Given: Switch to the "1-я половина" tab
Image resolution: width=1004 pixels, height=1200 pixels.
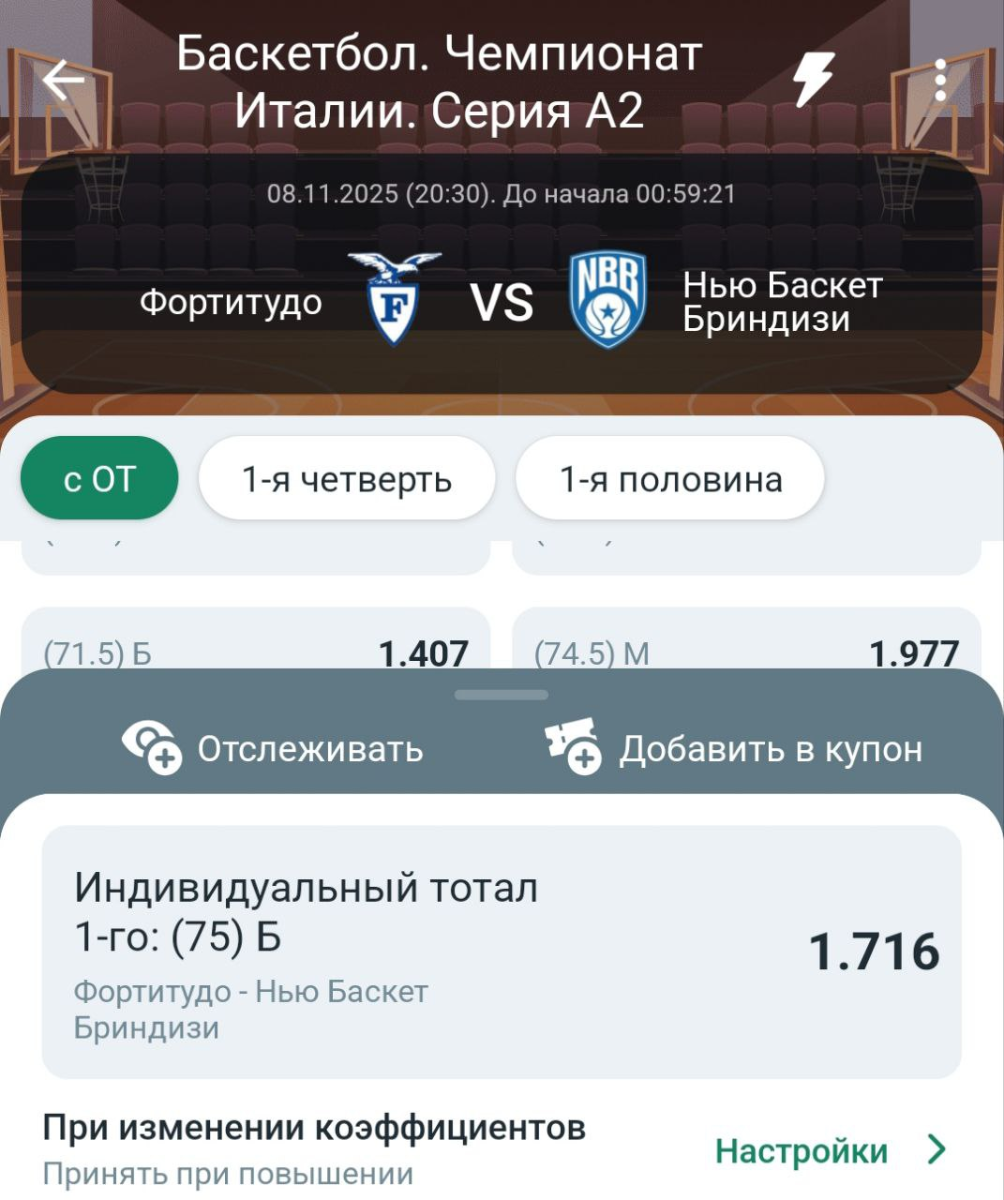Looking at the screenshot, I should tap(670, 479).
